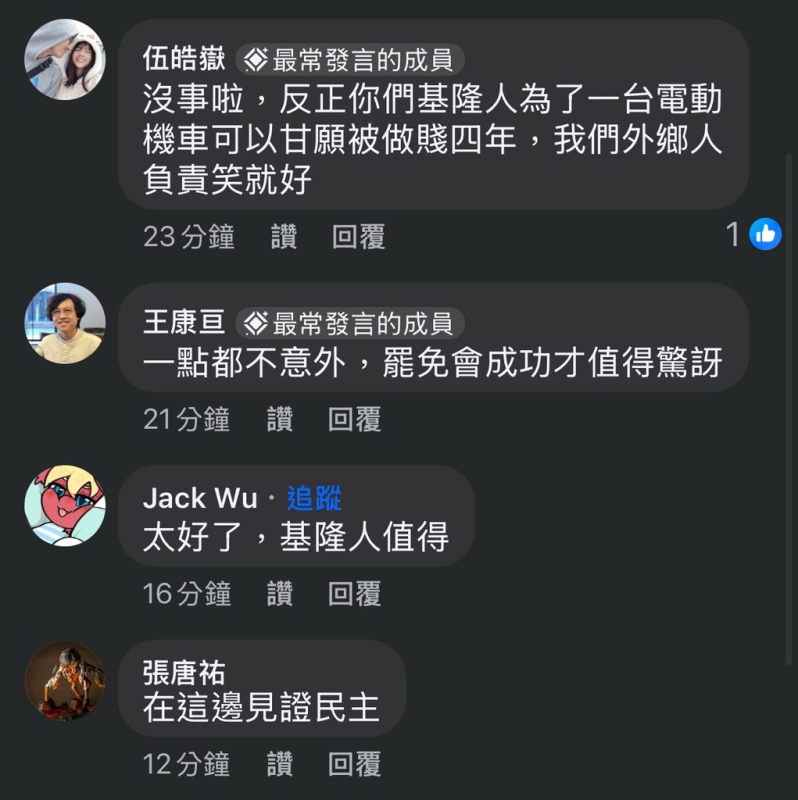Click the username 王康亘
This screenshot has height=800, width=798.
184,321
